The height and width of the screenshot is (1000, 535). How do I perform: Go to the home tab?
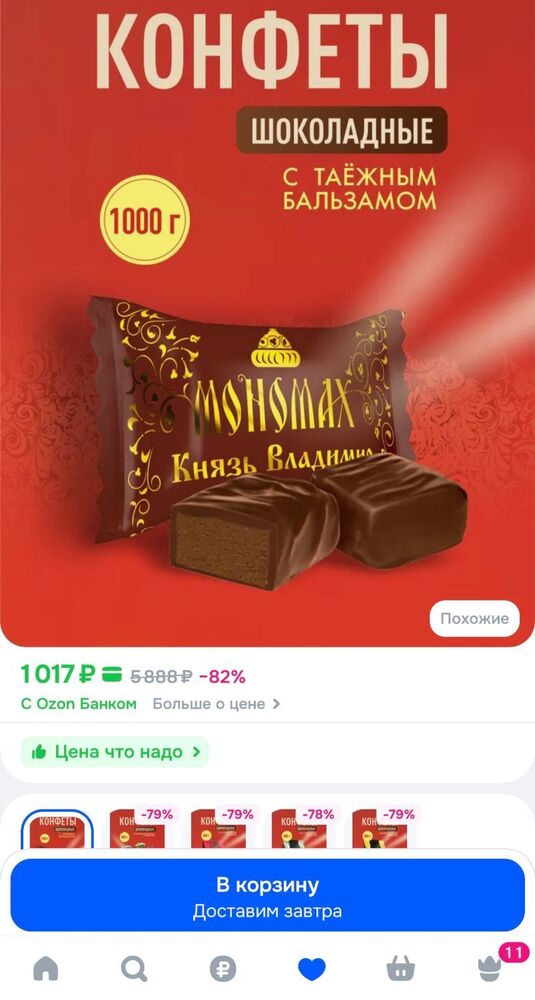coord(45,969)
